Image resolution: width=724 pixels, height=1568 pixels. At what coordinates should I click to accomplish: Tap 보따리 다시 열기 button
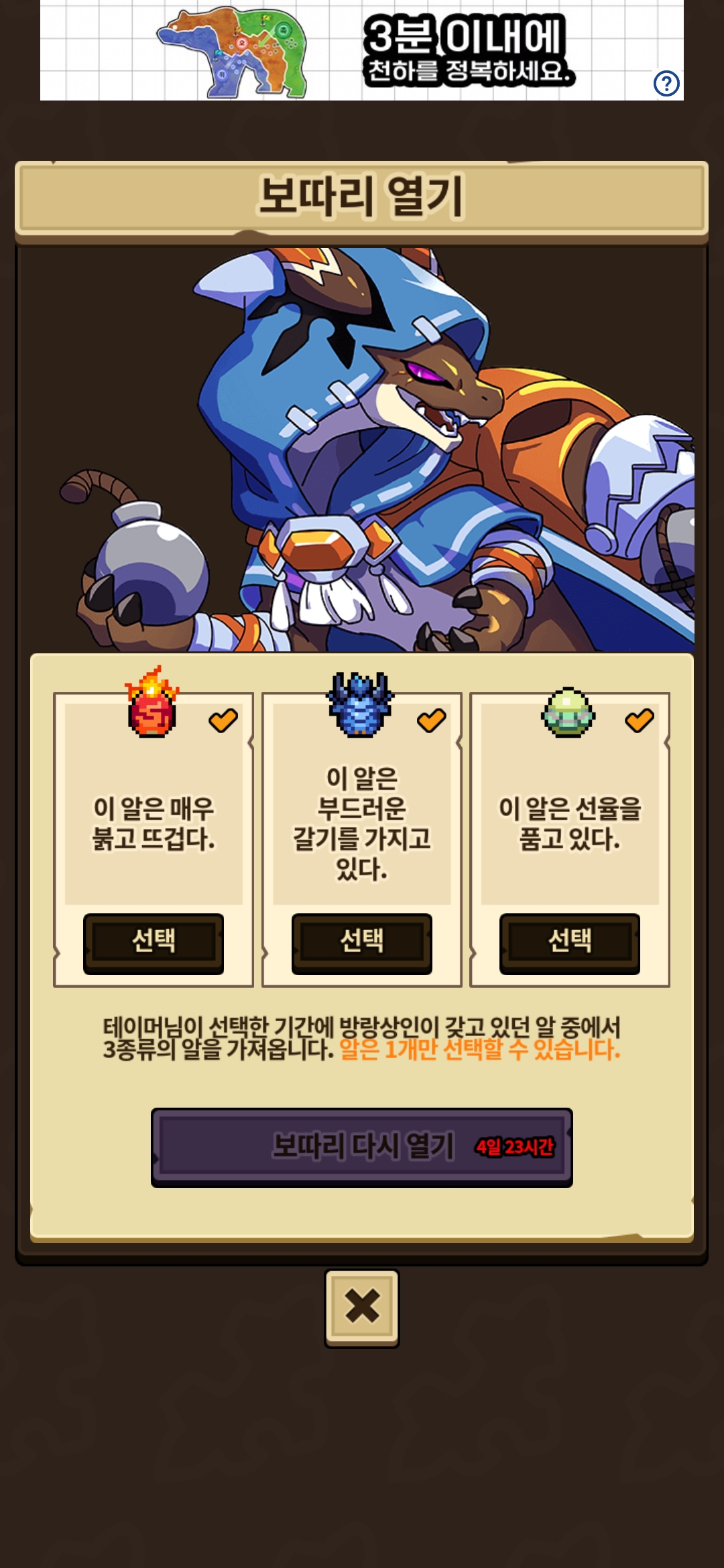click(361, 1147)
